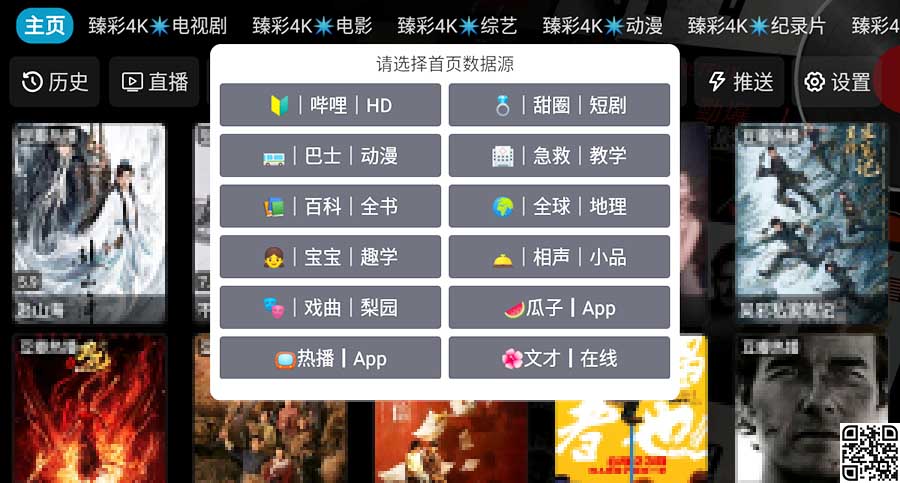Screen dimensions: 900x483
Task: Switch to the 臻彩4K 电影 tab
Action: click(312, 26)
